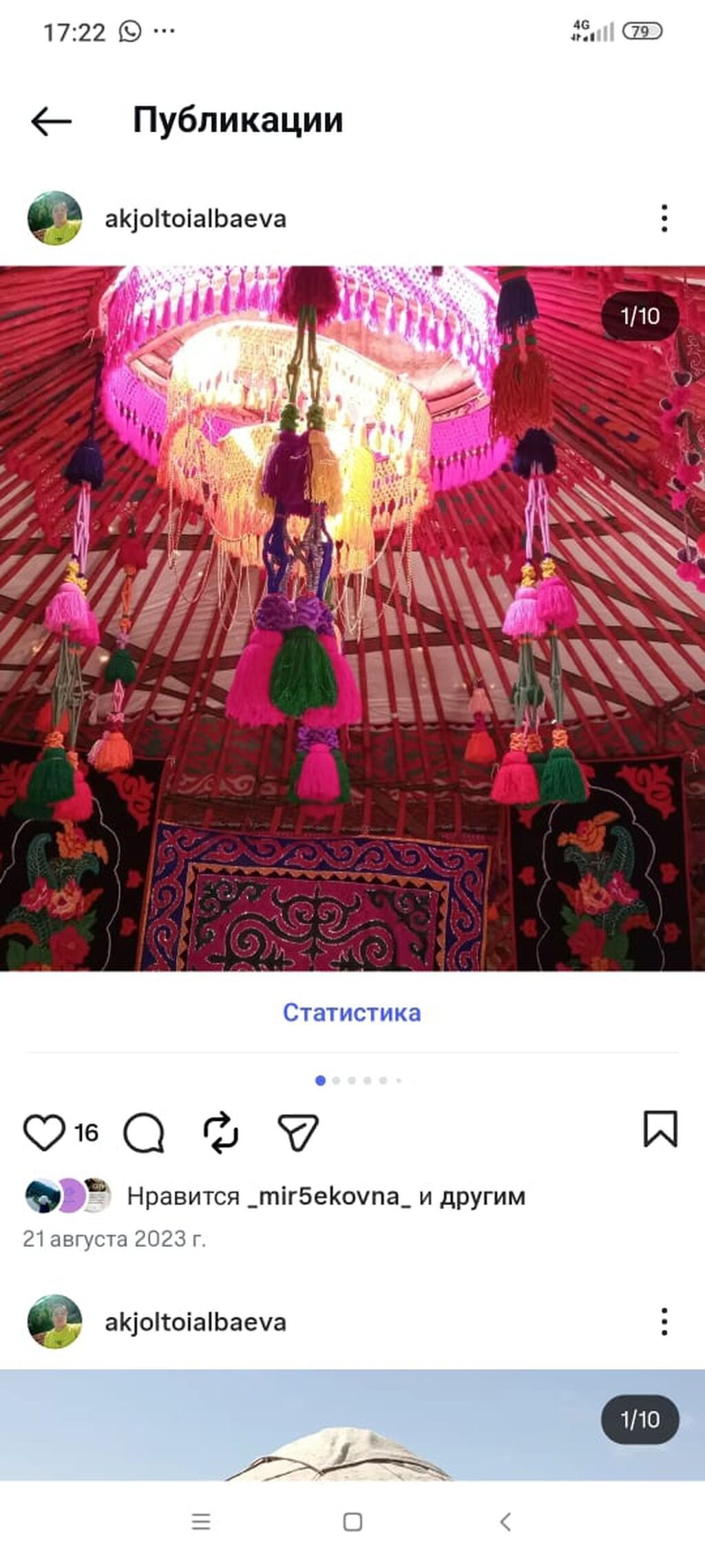Tap the system home button
Image resolution: width=705 pixels, height=1568 pixels.
[352, 1522]
